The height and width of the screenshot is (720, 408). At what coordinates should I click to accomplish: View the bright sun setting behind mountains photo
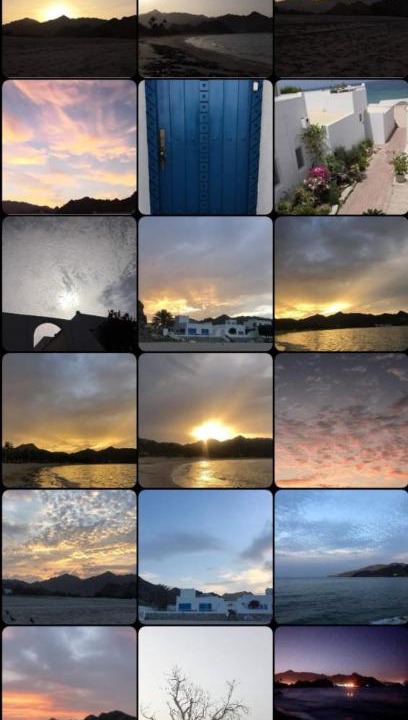coord(205,420)
